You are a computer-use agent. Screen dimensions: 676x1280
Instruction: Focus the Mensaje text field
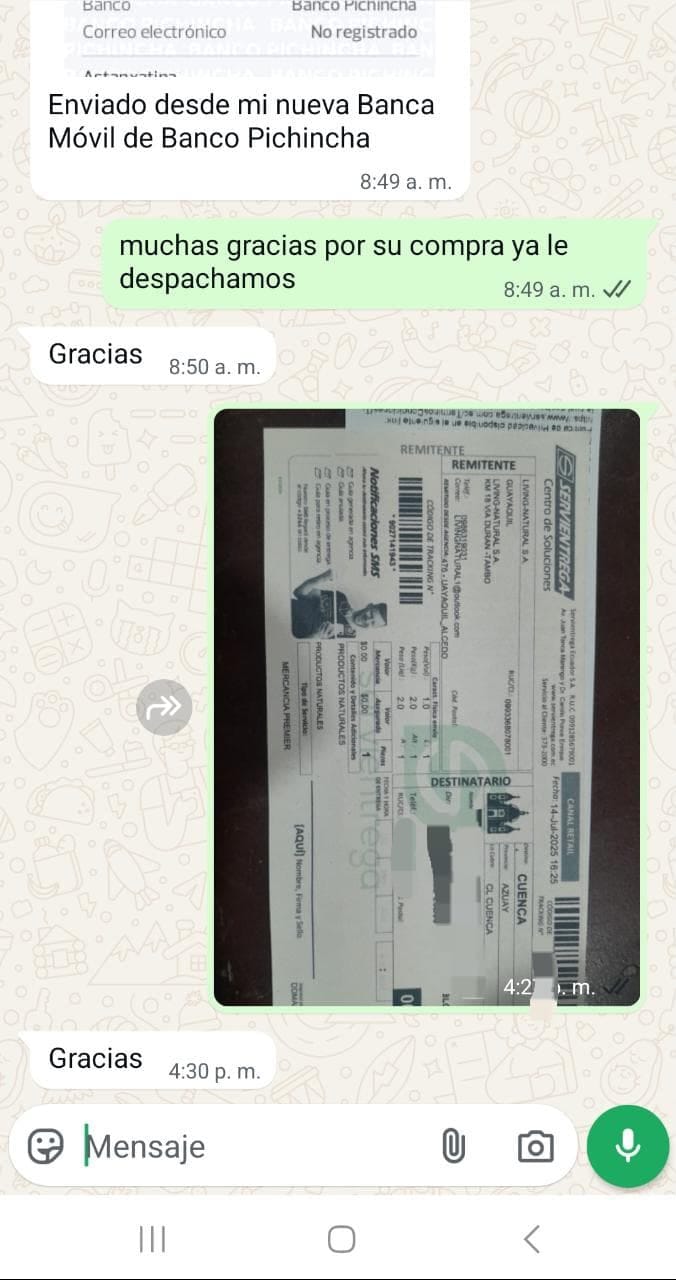250,1146
